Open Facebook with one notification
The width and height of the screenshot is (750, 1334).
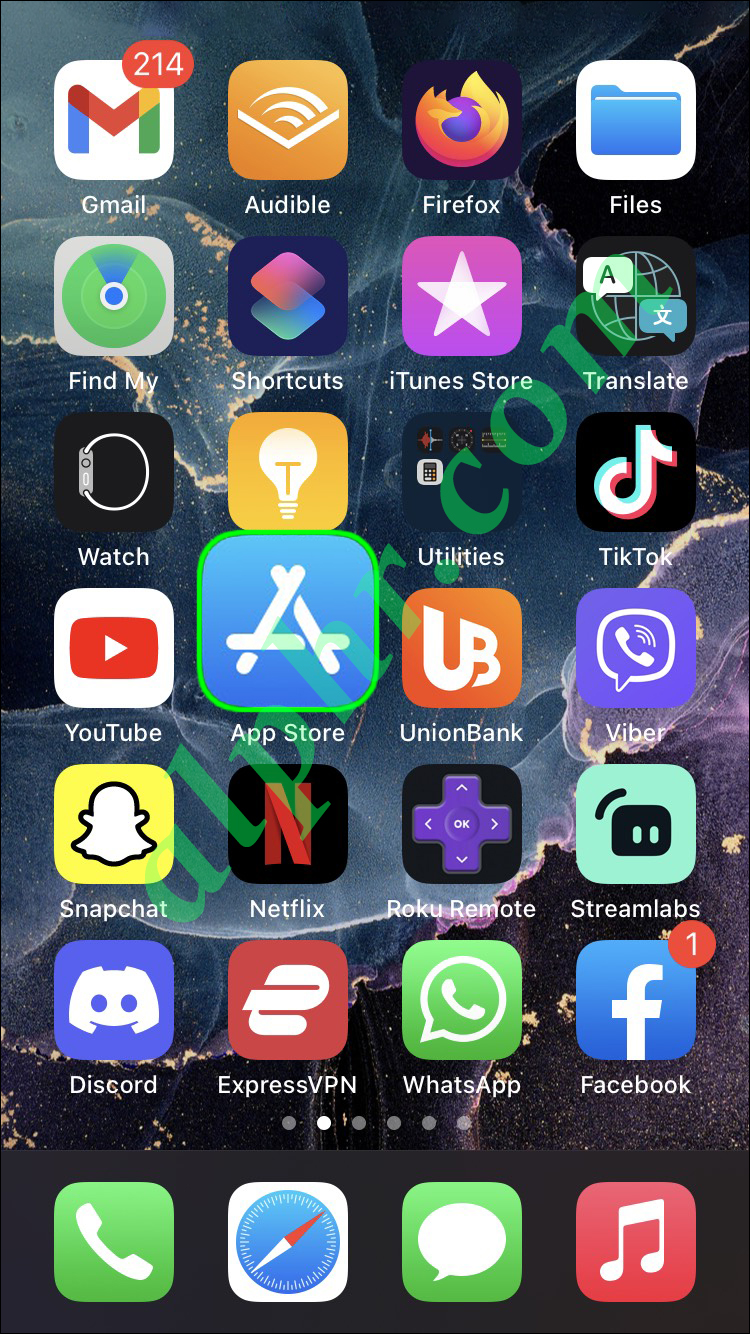click(635, 1000)
